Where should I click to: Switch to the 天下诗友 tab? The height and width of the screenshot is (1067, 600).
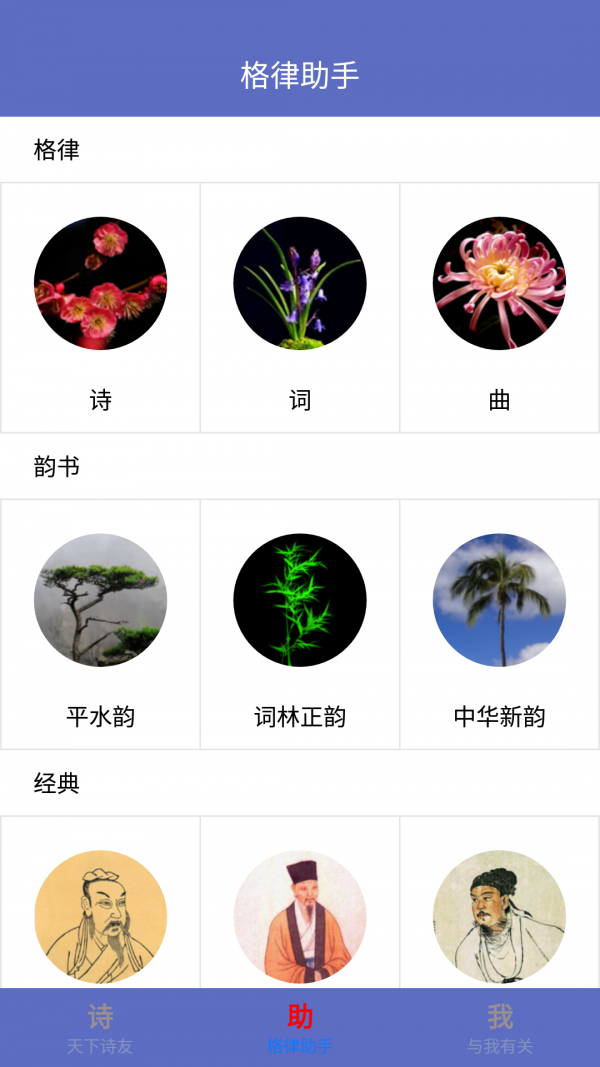click(x=100, y=1028)
